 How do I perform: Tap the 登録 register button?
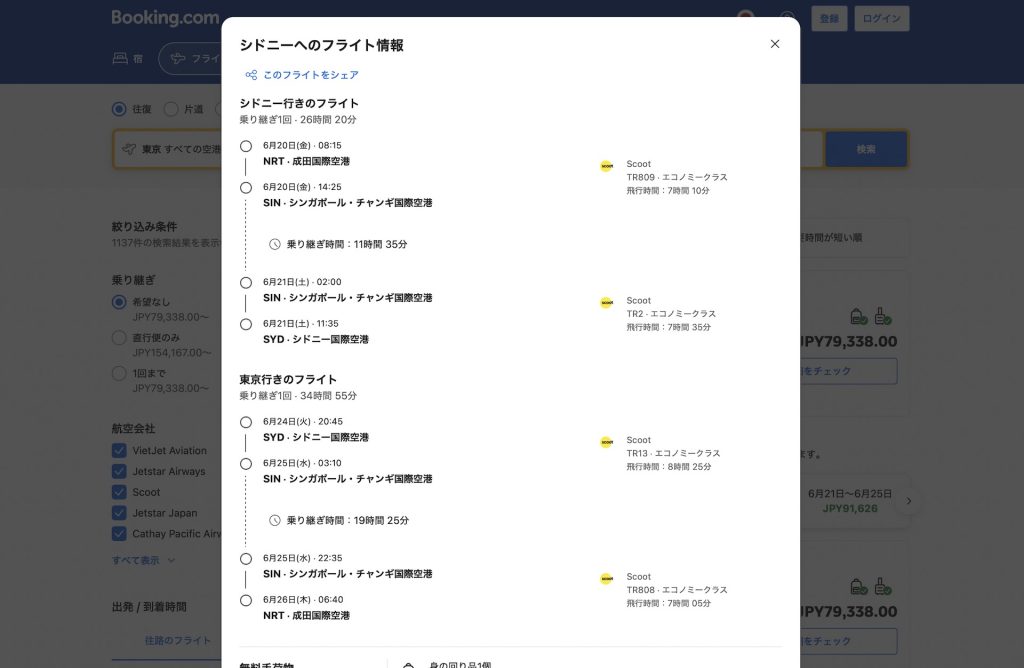click(x=829, y=19)
